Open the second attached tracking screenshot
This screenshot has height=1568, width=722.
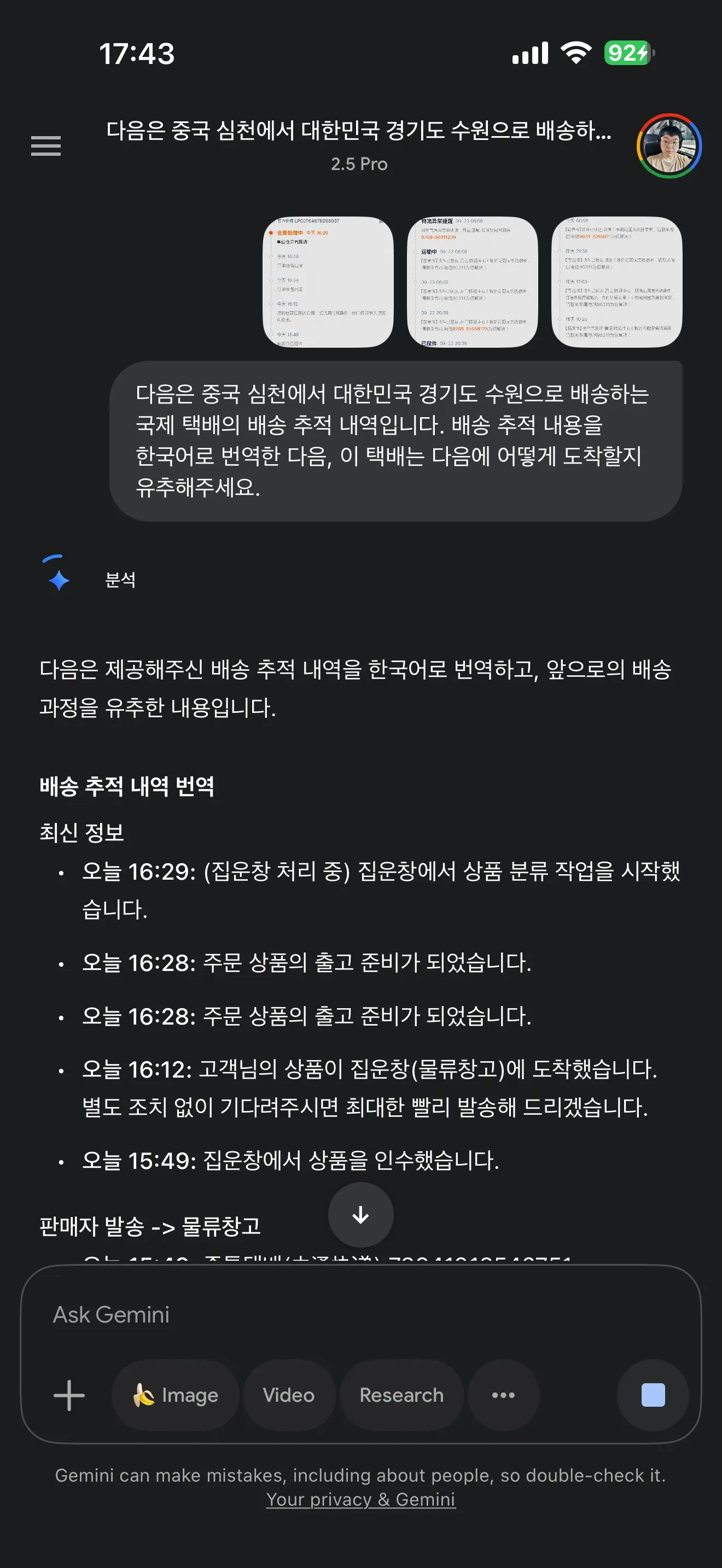click(x=473, y=282)
